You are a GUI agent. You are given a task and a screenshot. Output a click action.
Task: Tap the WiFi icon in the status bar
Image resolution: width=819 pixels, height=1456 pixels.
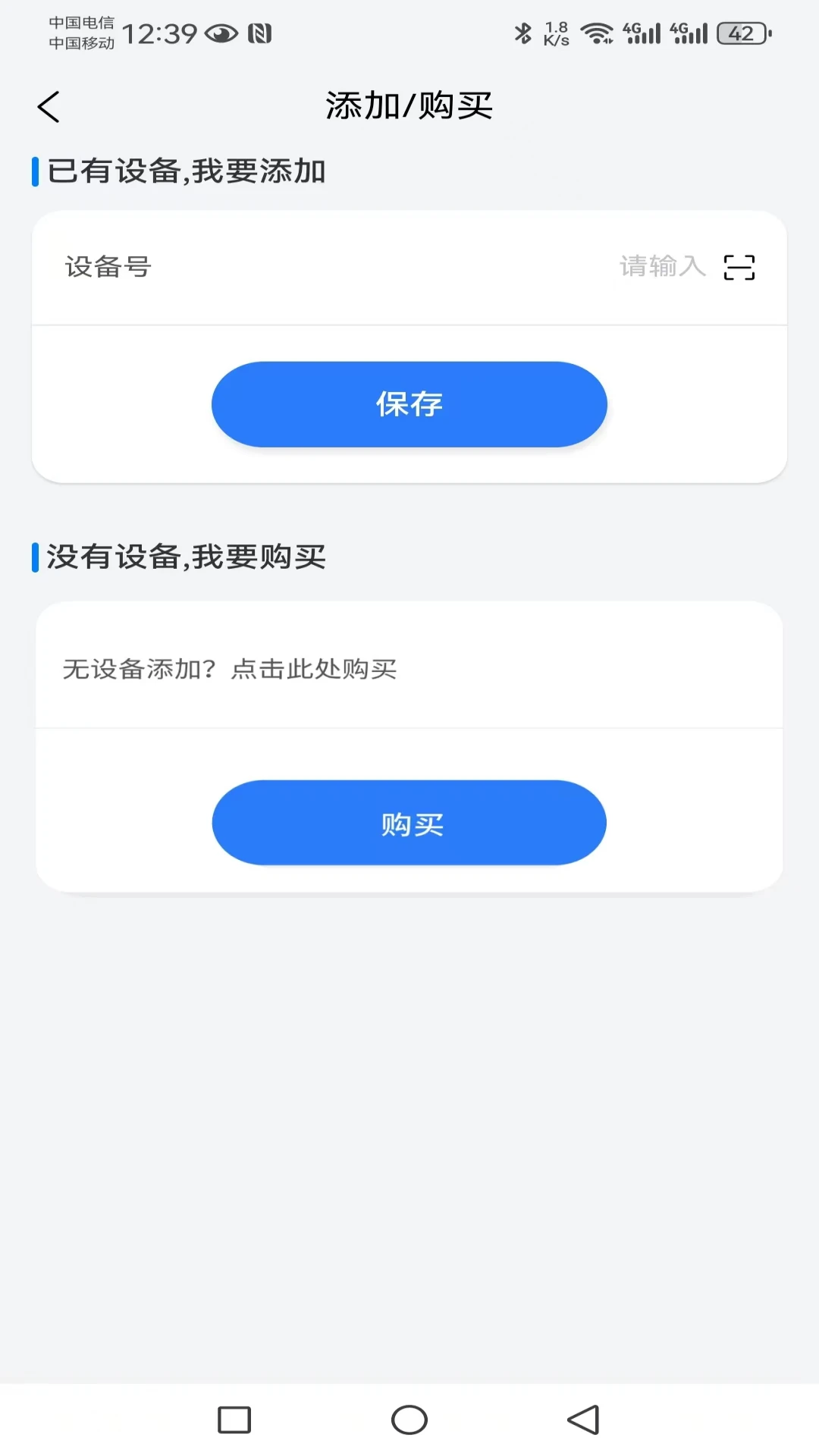coord(598,33)
